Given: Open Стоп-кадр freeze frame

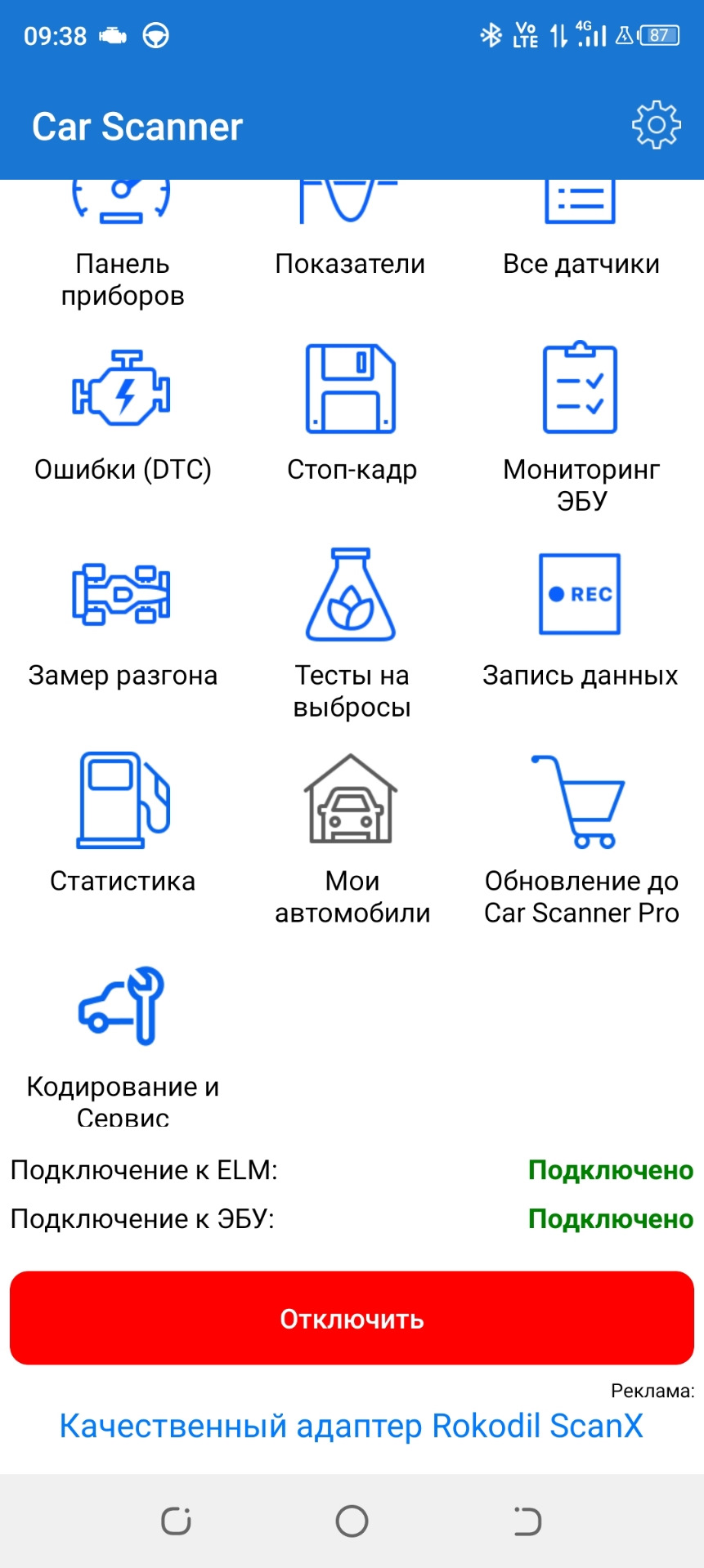Looking at the screenshot, I should coord(352,417).
